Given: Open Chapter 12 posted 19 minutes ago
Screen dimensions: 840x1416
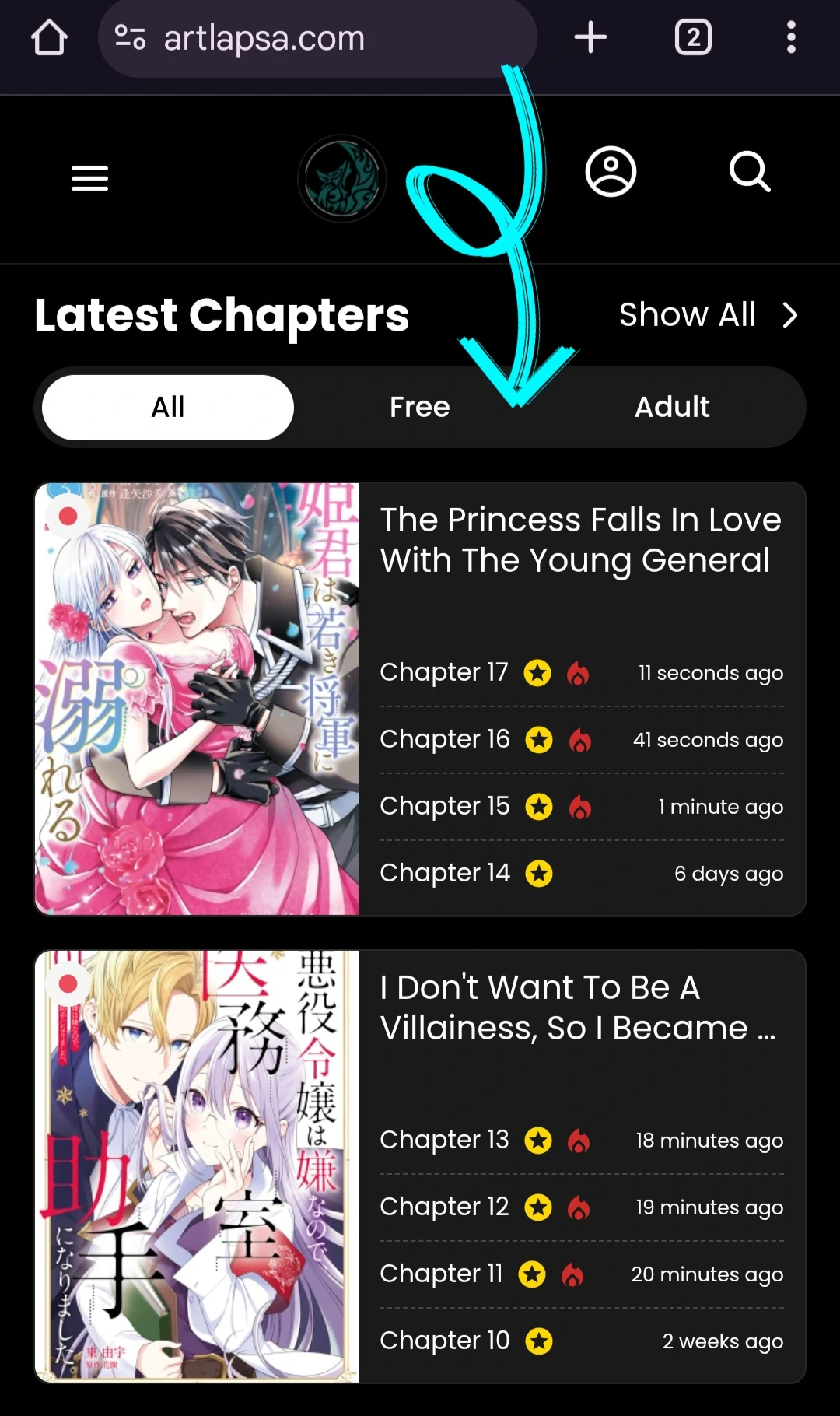Looking at the screenshot, I should point(444,1207).
